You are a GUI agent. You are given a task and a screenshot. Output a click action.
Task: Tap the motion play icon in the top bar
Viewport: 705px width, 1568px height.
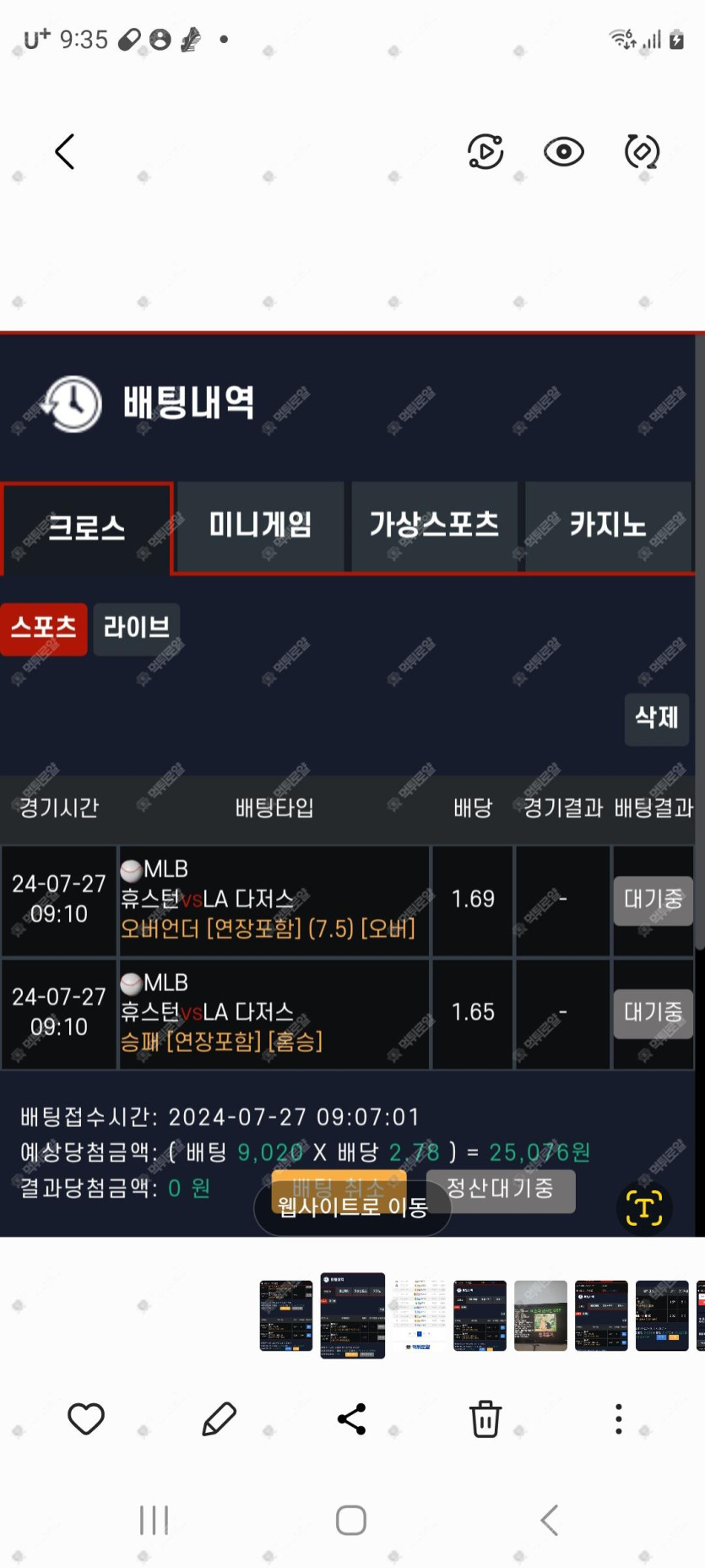pyautogui.click(x=485, y=152)
